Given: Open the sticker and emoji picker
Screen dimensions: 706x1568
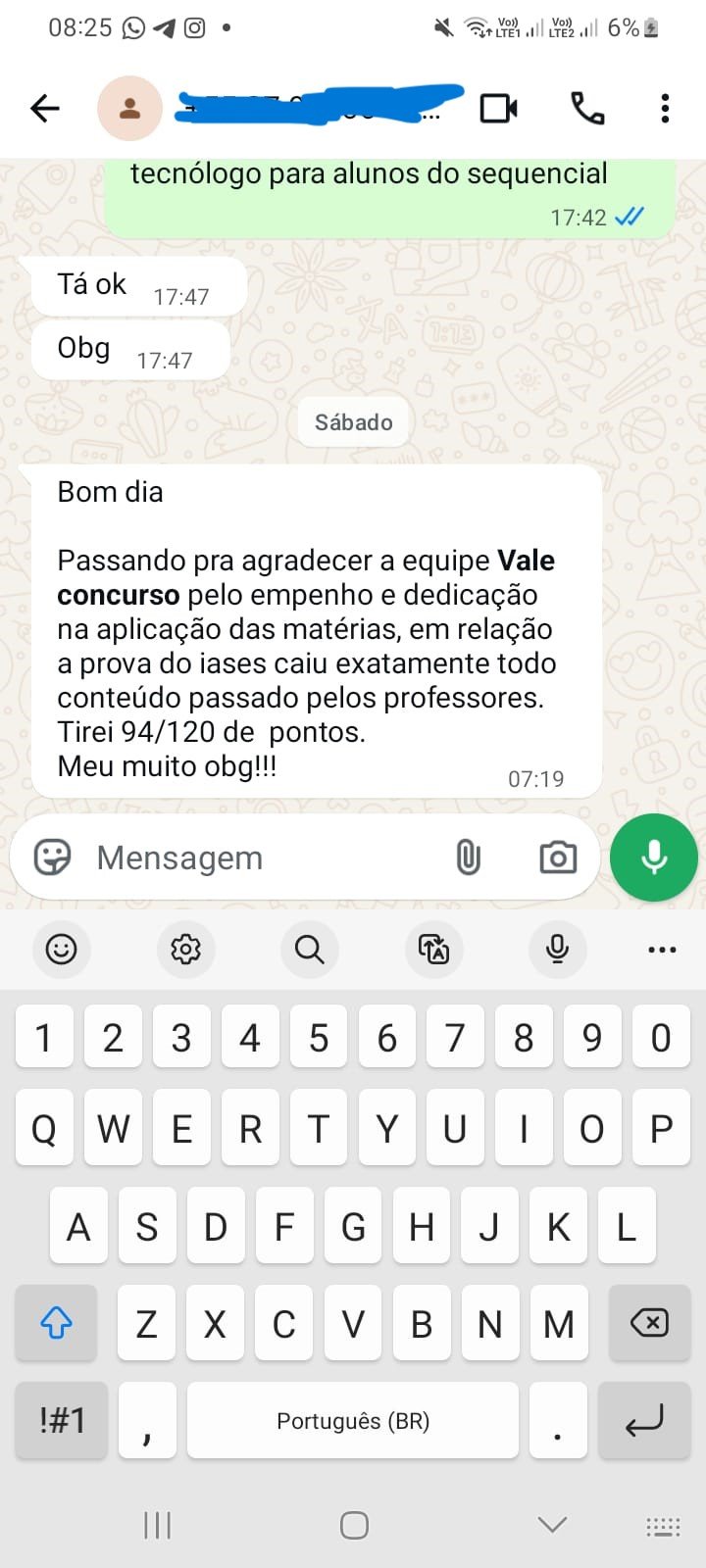Looking at the screenshot, I should [x=52, y=857].
